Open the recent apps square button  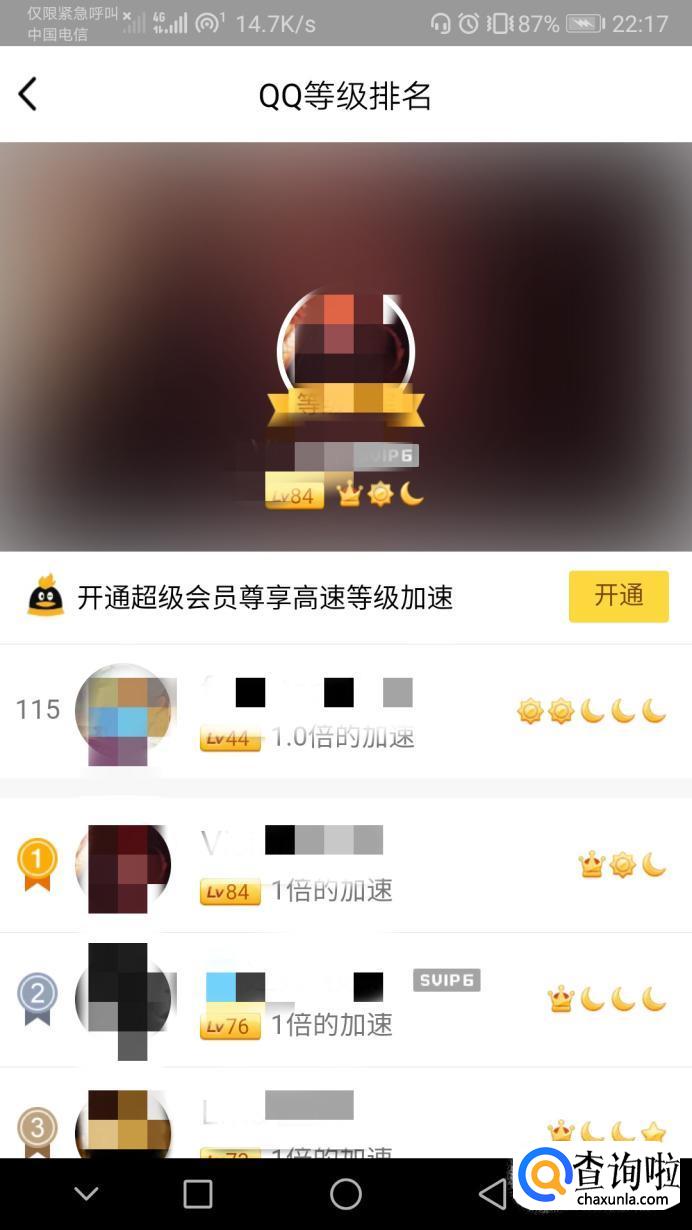(198, 1193)
